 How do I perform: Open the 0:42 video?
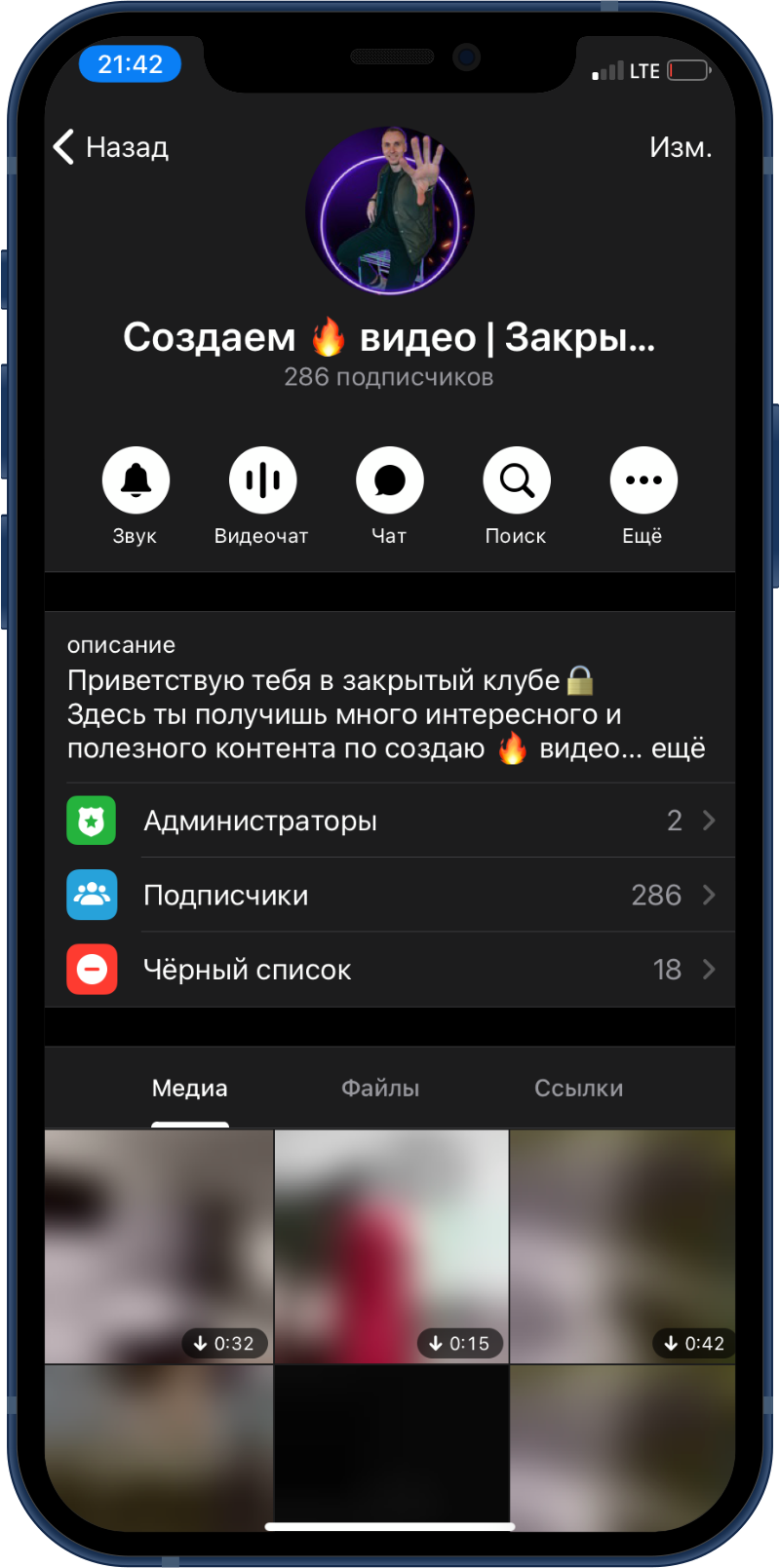point(622,1245)
